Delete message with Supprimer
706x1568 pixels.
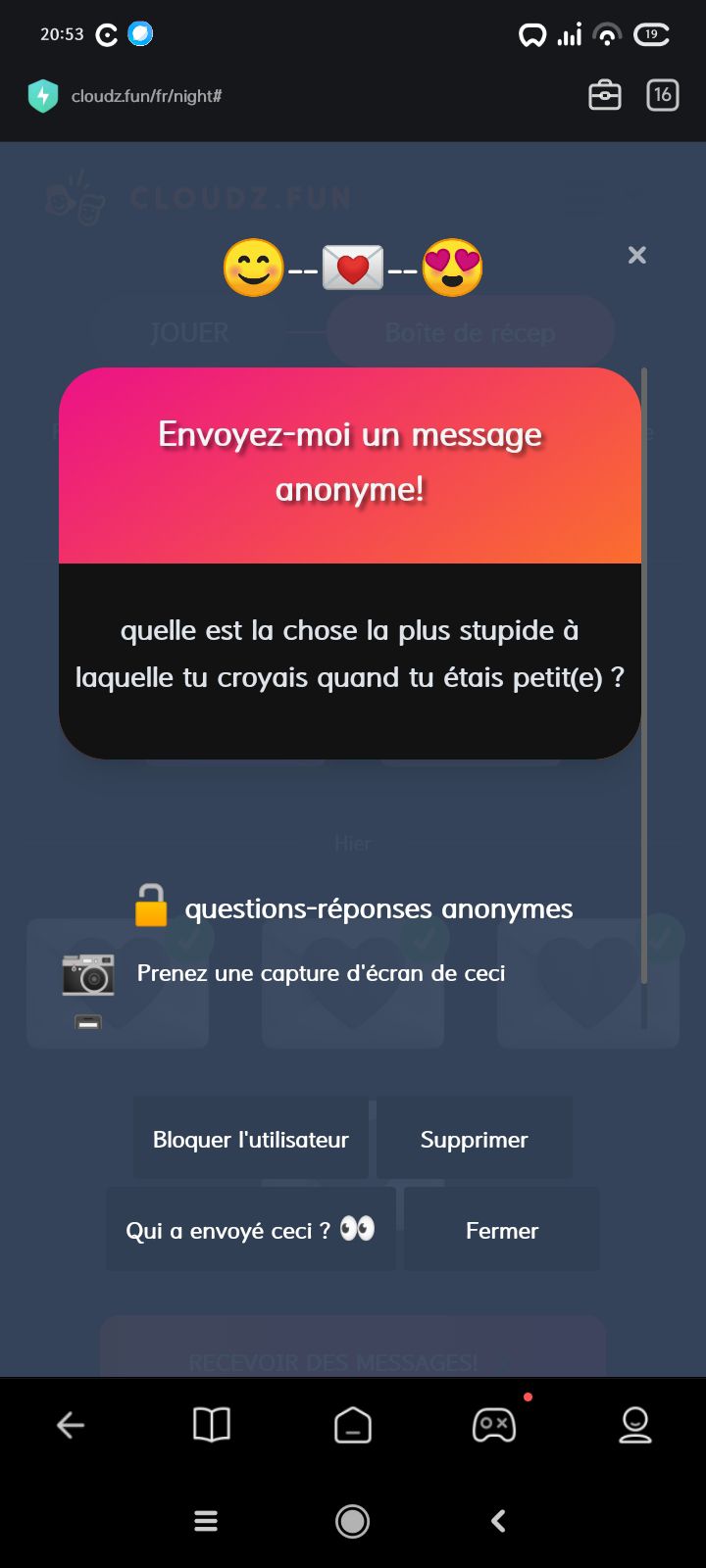475,1139
